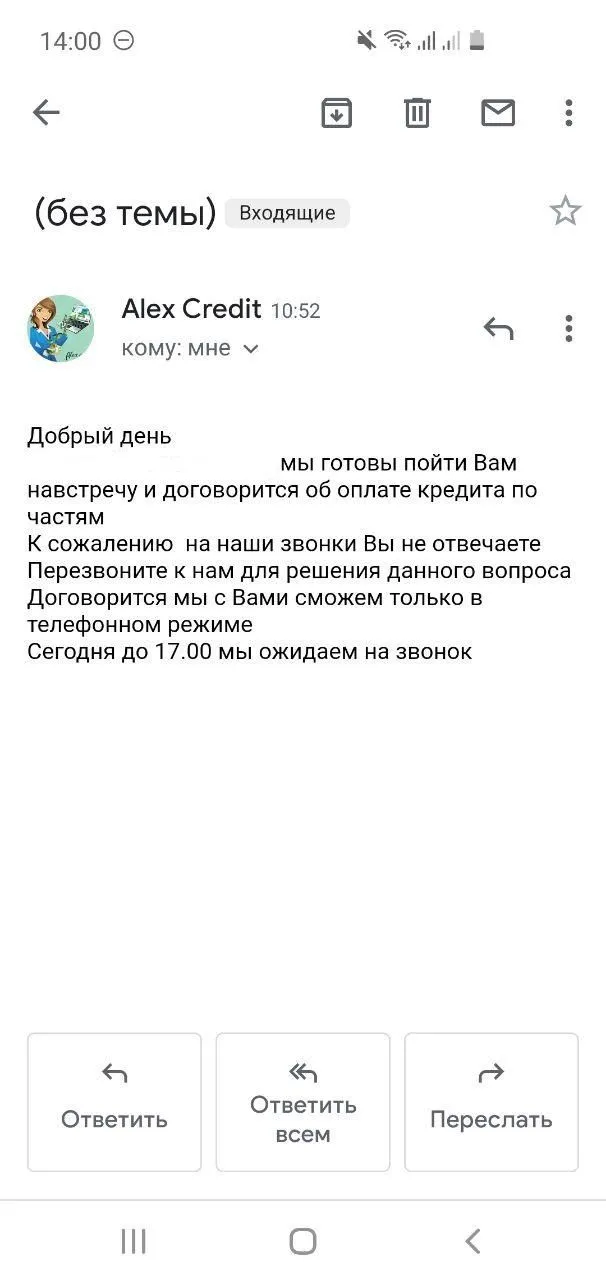Go back to the inbox list
The image size is (606, 1280).
click(x=46, y=112)
